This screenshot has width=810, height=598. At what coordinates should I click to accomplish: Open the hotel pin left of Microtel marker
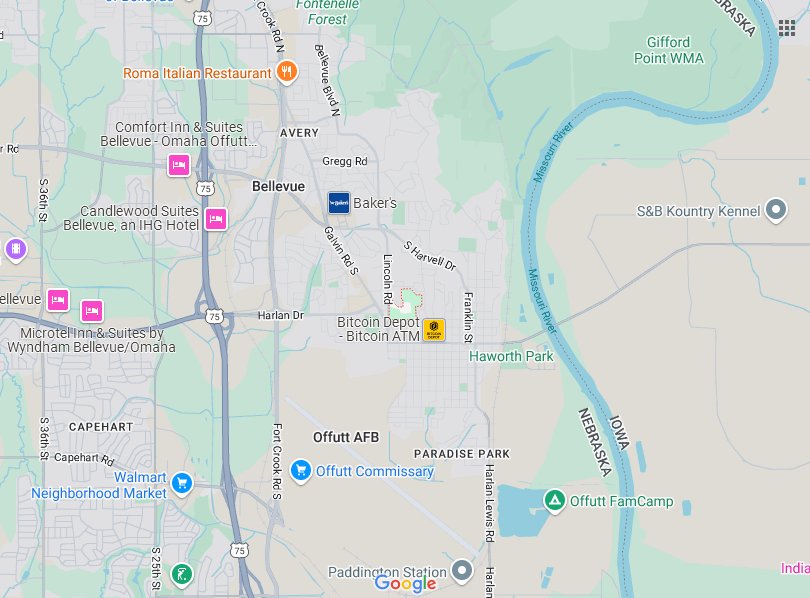click(x=58, y=299)
